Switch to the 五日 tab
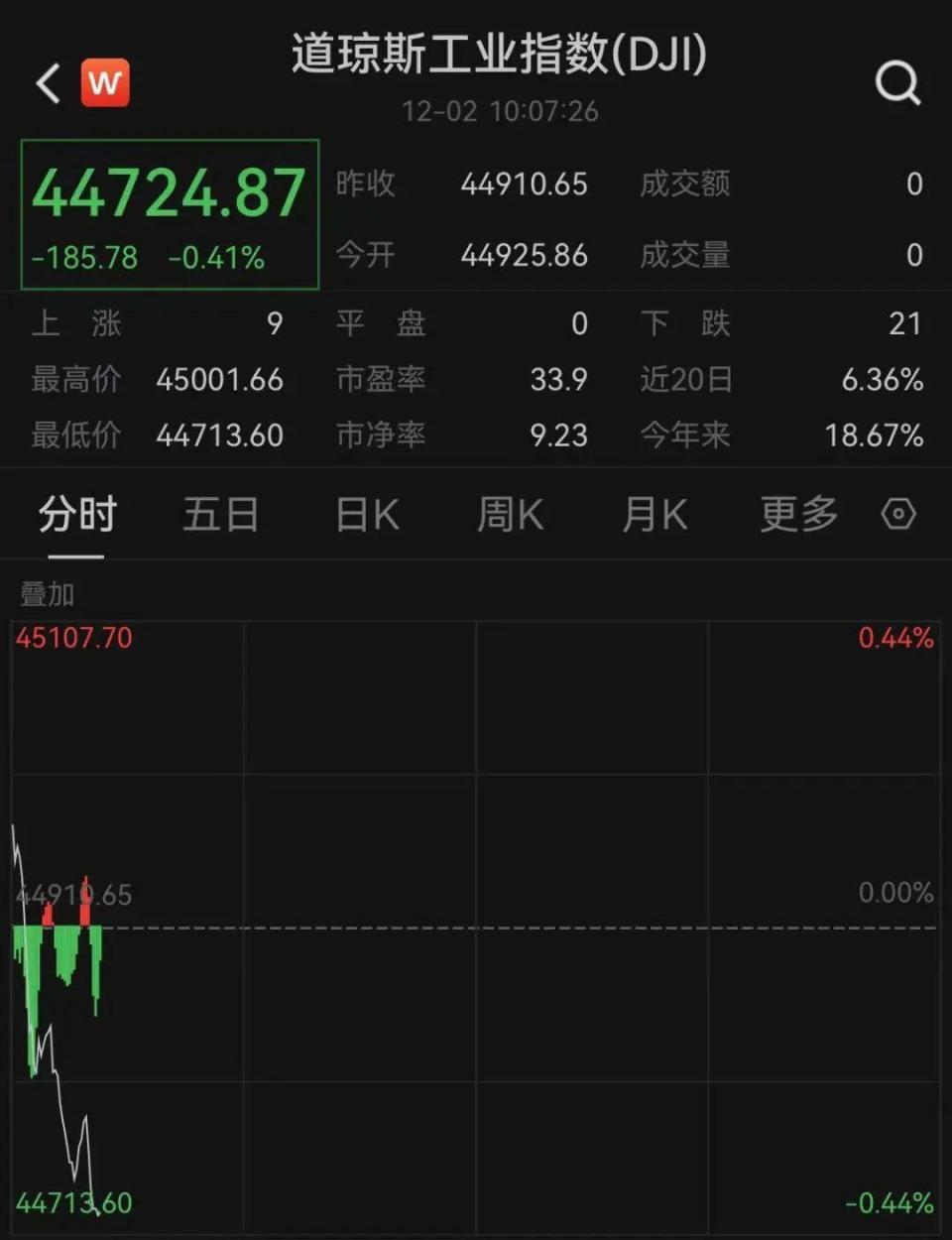952x1240 pixels. [220, 514]
